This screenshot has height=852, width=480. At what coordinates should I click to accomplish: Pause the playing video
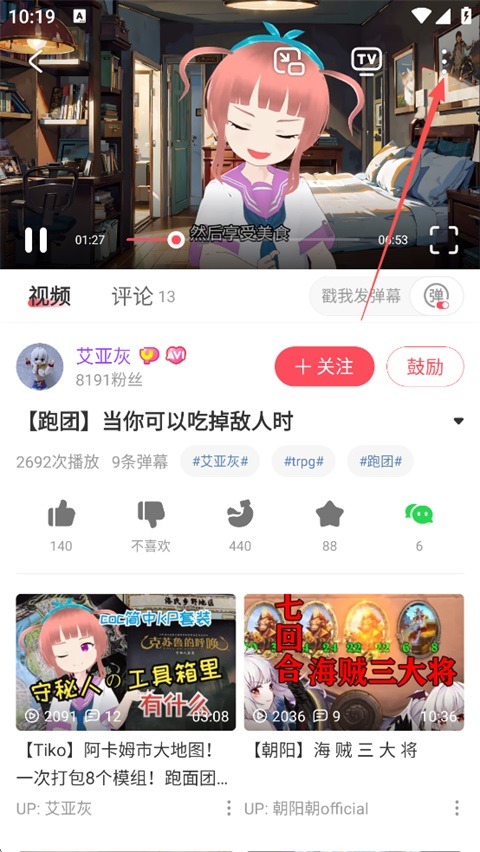(36, 240)
